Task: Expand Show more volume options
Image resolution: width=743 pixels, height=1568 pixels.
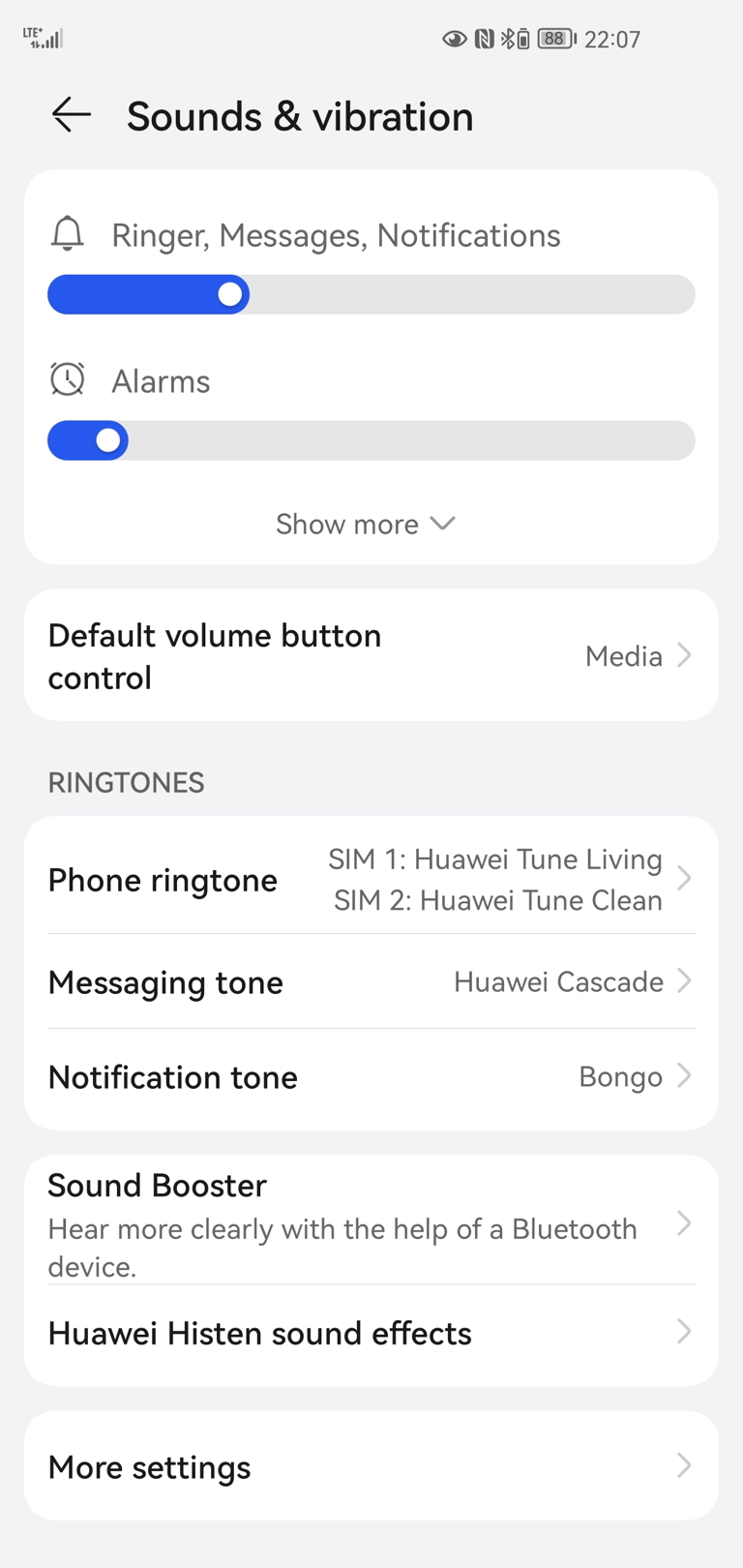Action: click(366, 524)
